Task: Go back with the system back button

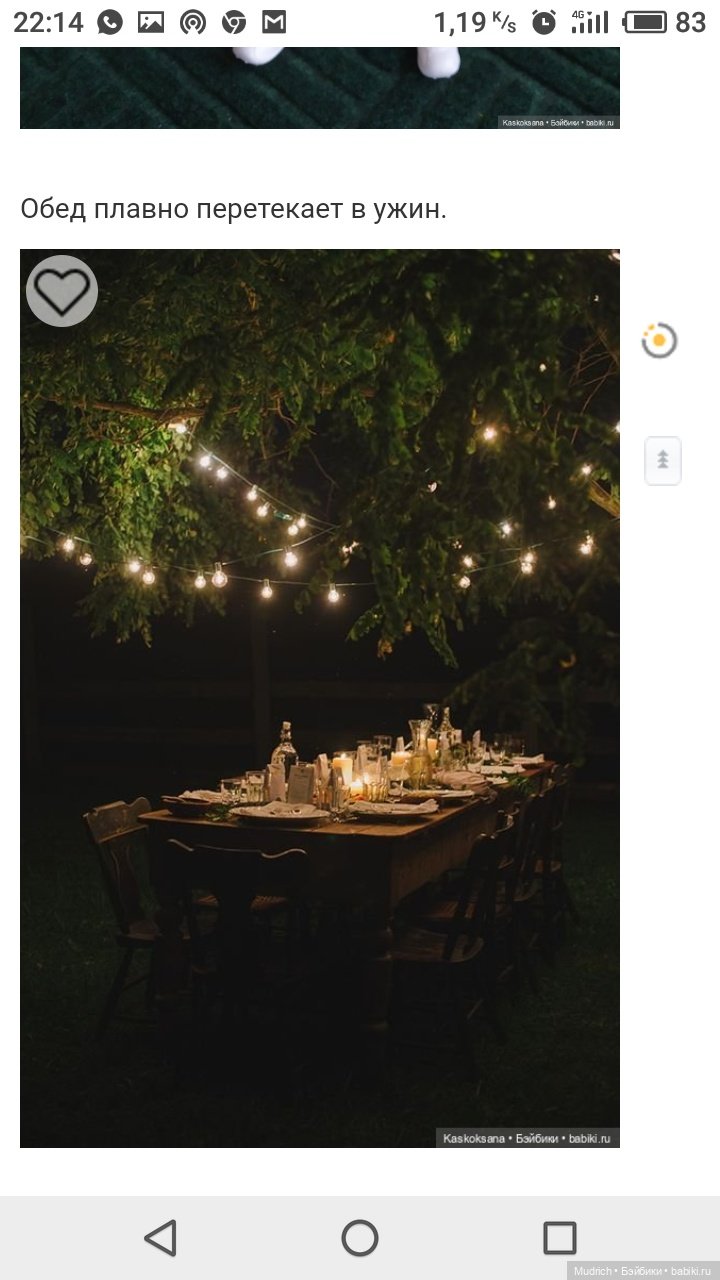Action: click(x=160, y=1238)
